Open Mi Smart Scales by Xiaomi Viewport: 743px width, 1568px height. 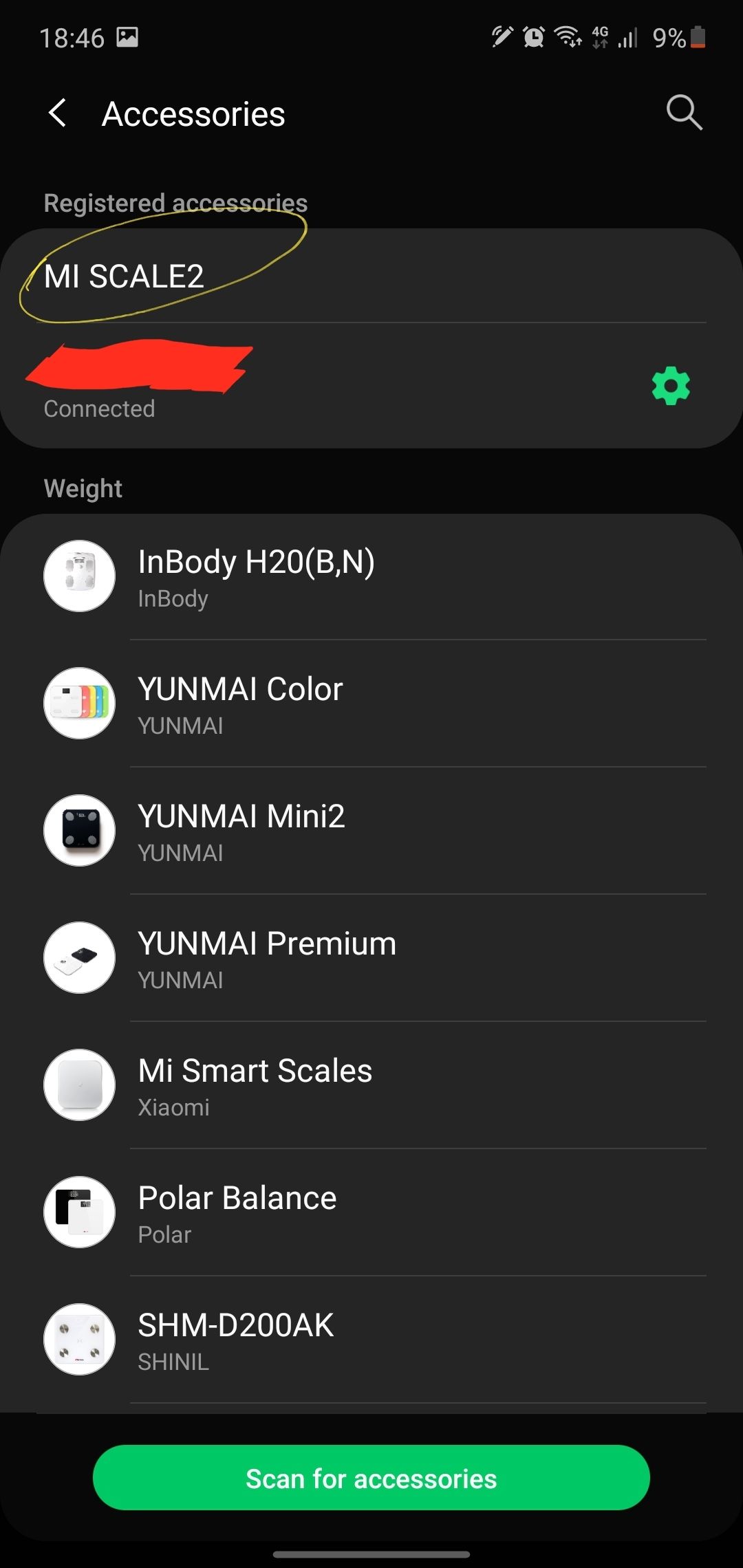point(255,1085)
